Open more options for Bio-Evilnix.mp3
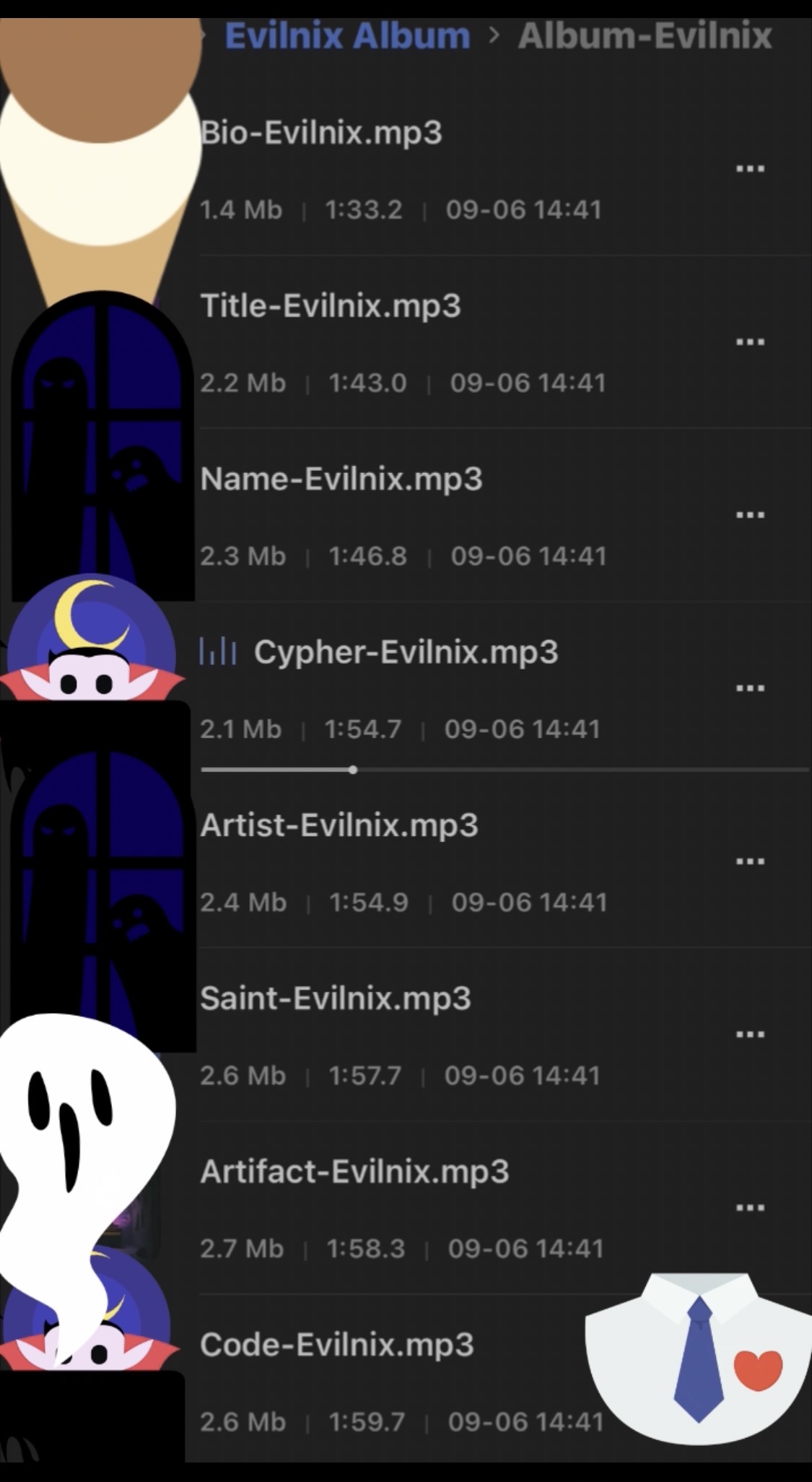The height and width of the screenshot is (1482, 812). click(x=750, y=169)
